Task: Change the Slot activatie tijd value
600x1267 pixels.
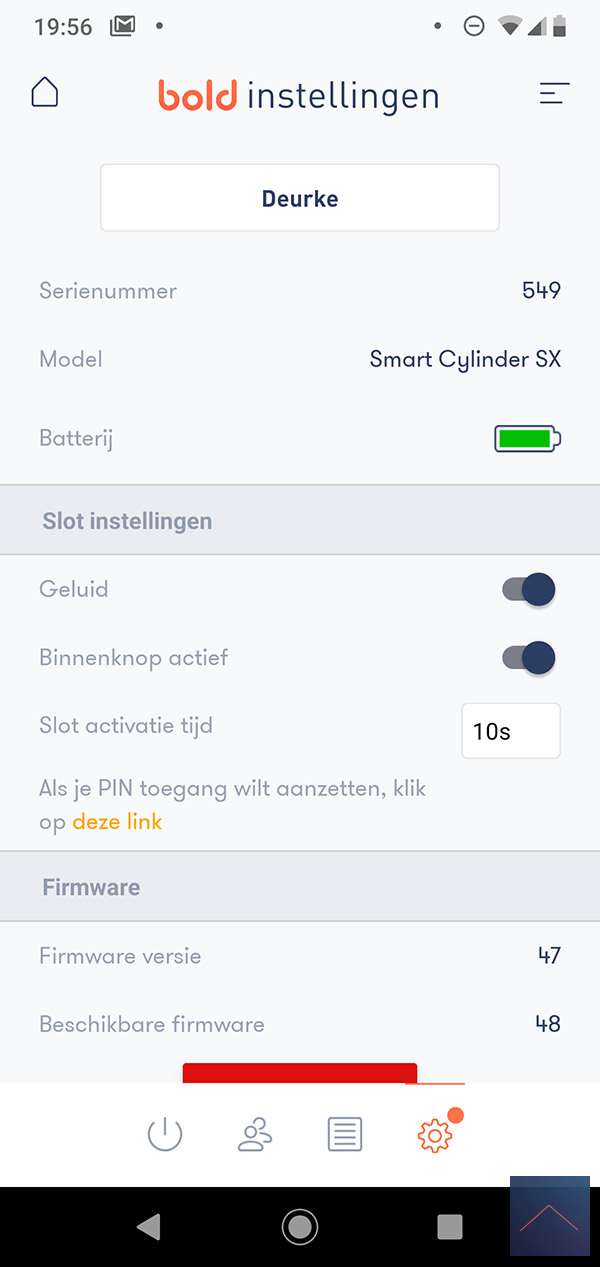Action: point(510,731)
